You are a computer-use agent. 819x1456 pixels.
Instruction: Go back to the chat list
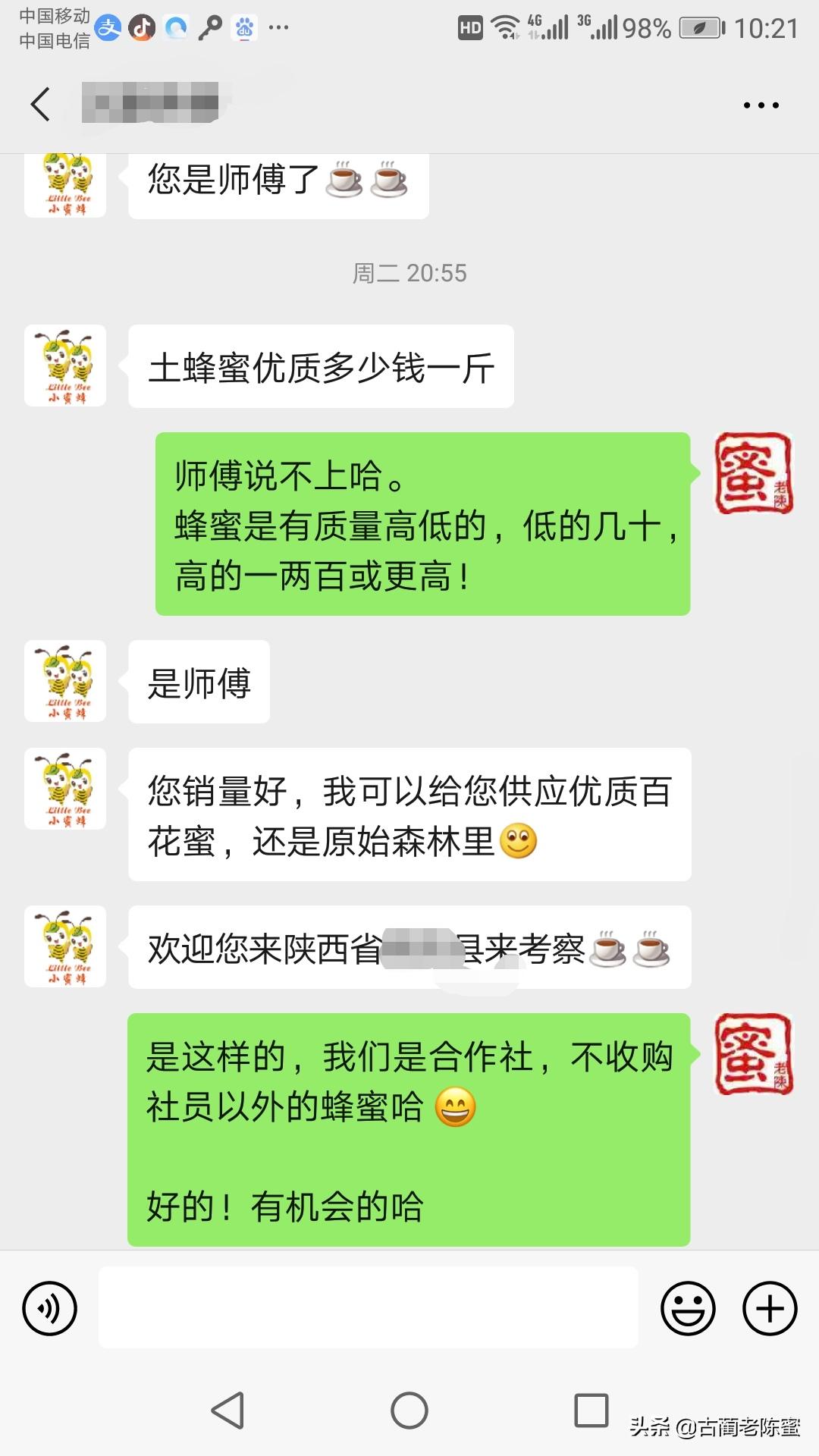(41, 104)
